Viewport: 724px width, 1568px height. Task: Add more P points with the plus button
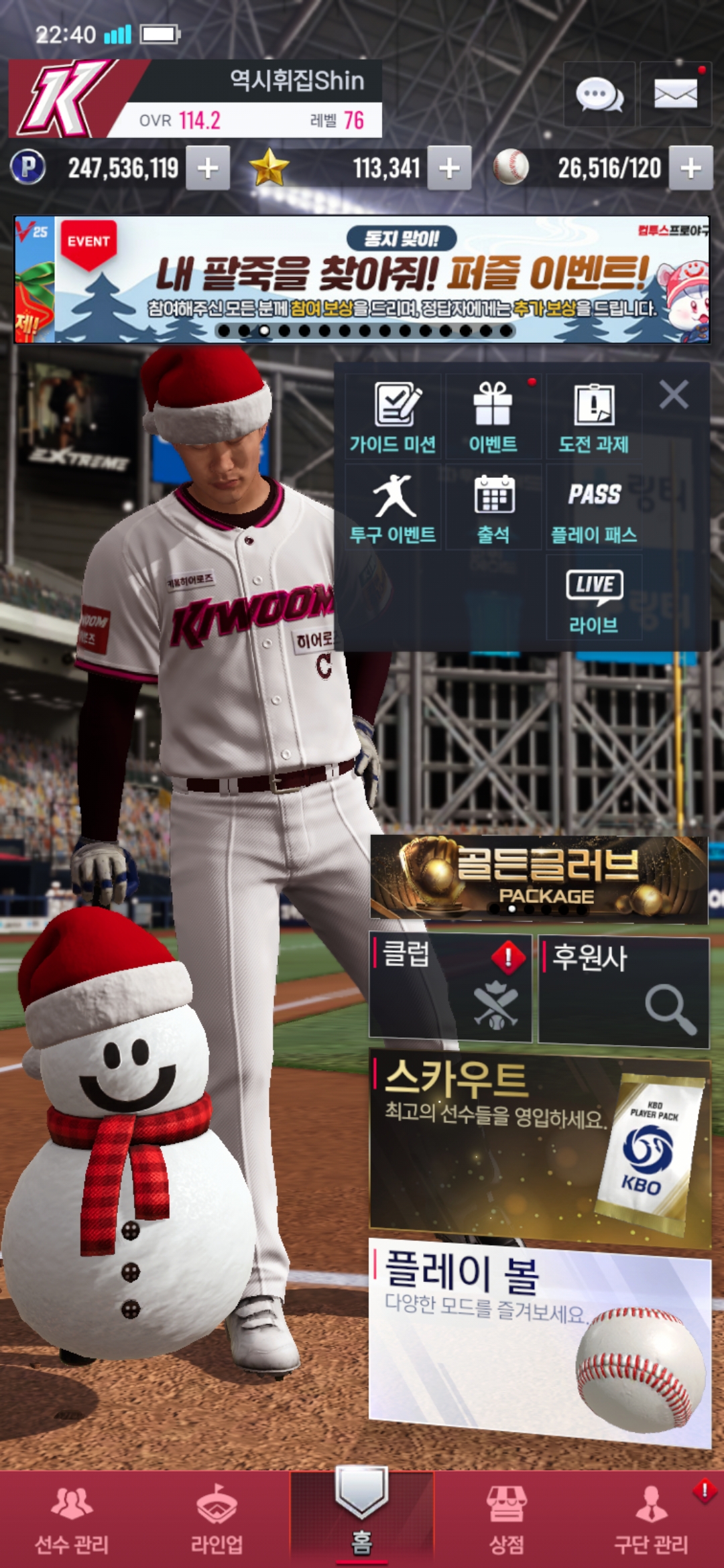point(208,168)
